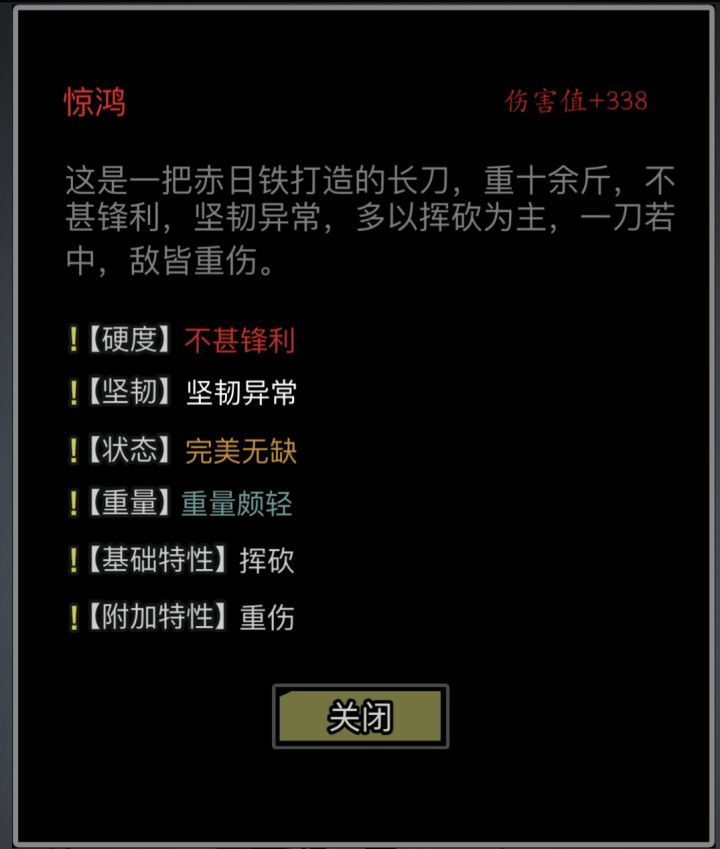Click the 【重量】 attribute label
Viewport: 720px width, 849px height.
[x=131, y=505]
